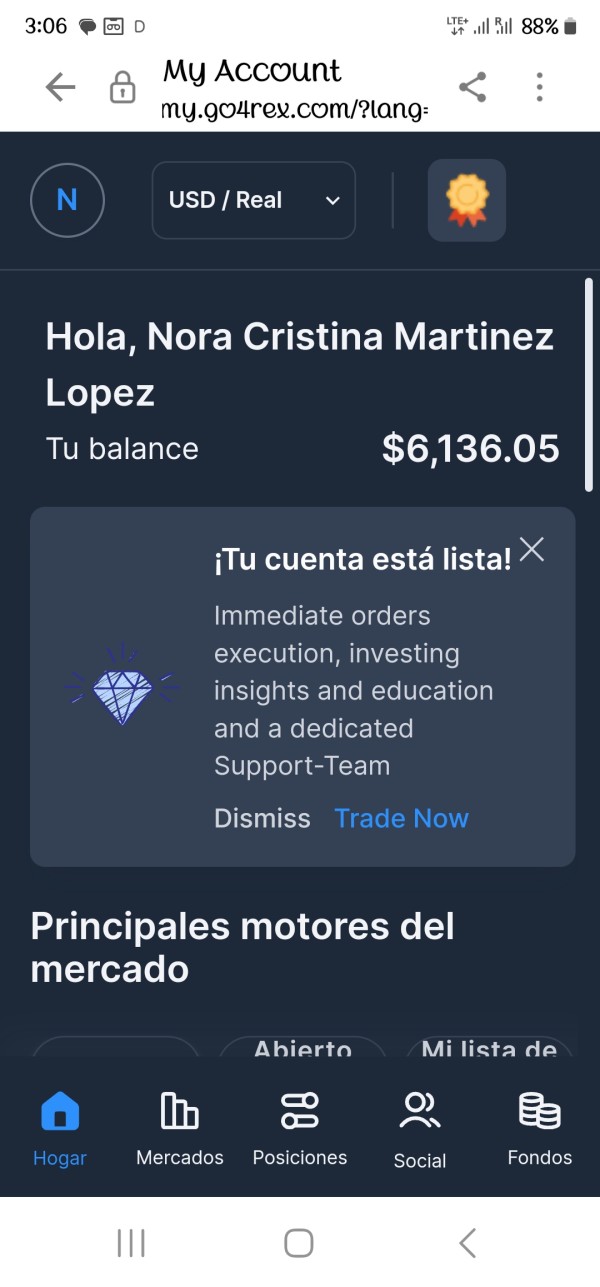Open the profile avatar marked N
The image size is (600, 1287).
pos(67,200)
